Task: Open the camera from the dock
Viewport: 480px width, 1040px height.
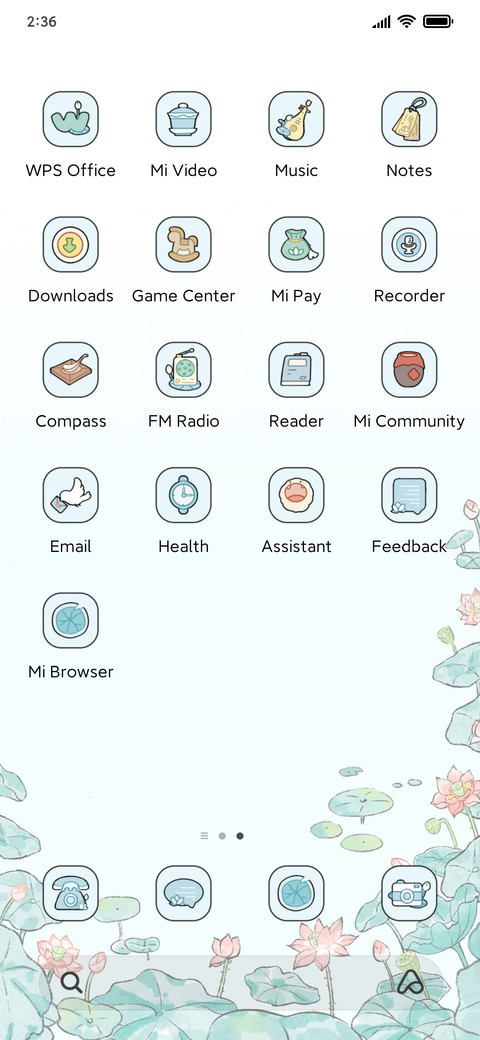Action: coord(409,893)
